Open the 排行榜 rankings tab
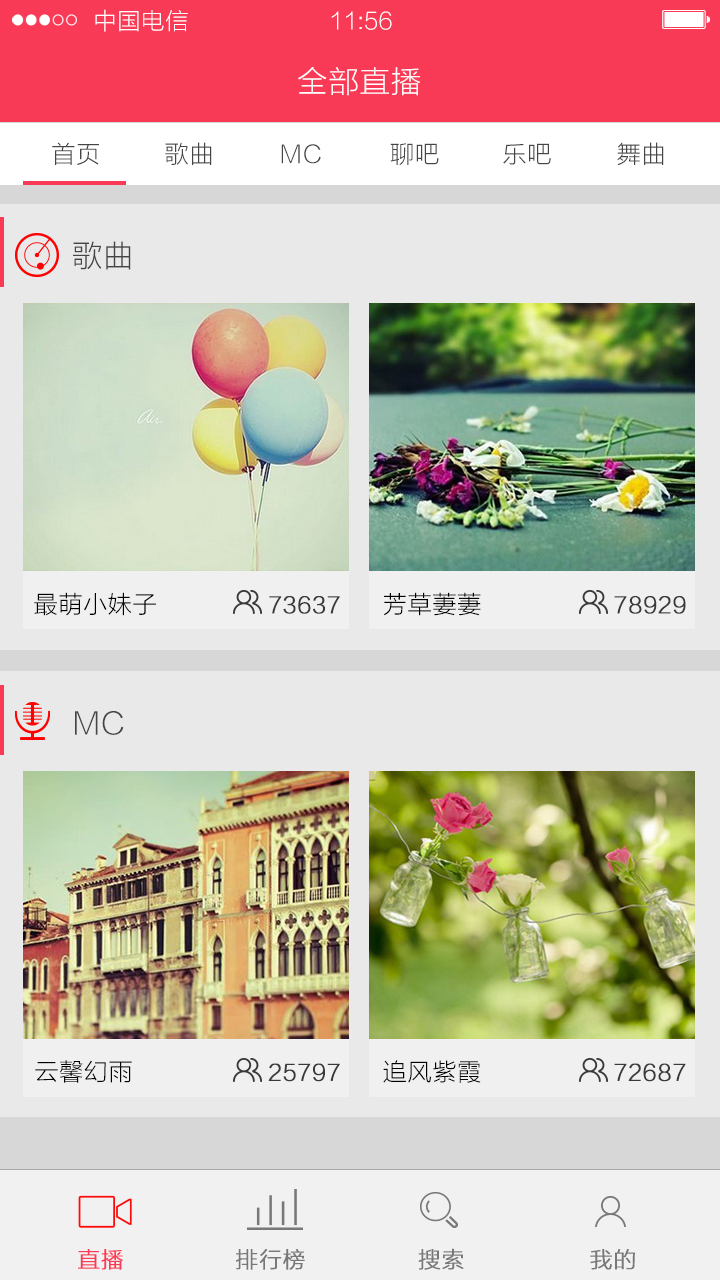Screen dimensions: 720x1280 271,1228
